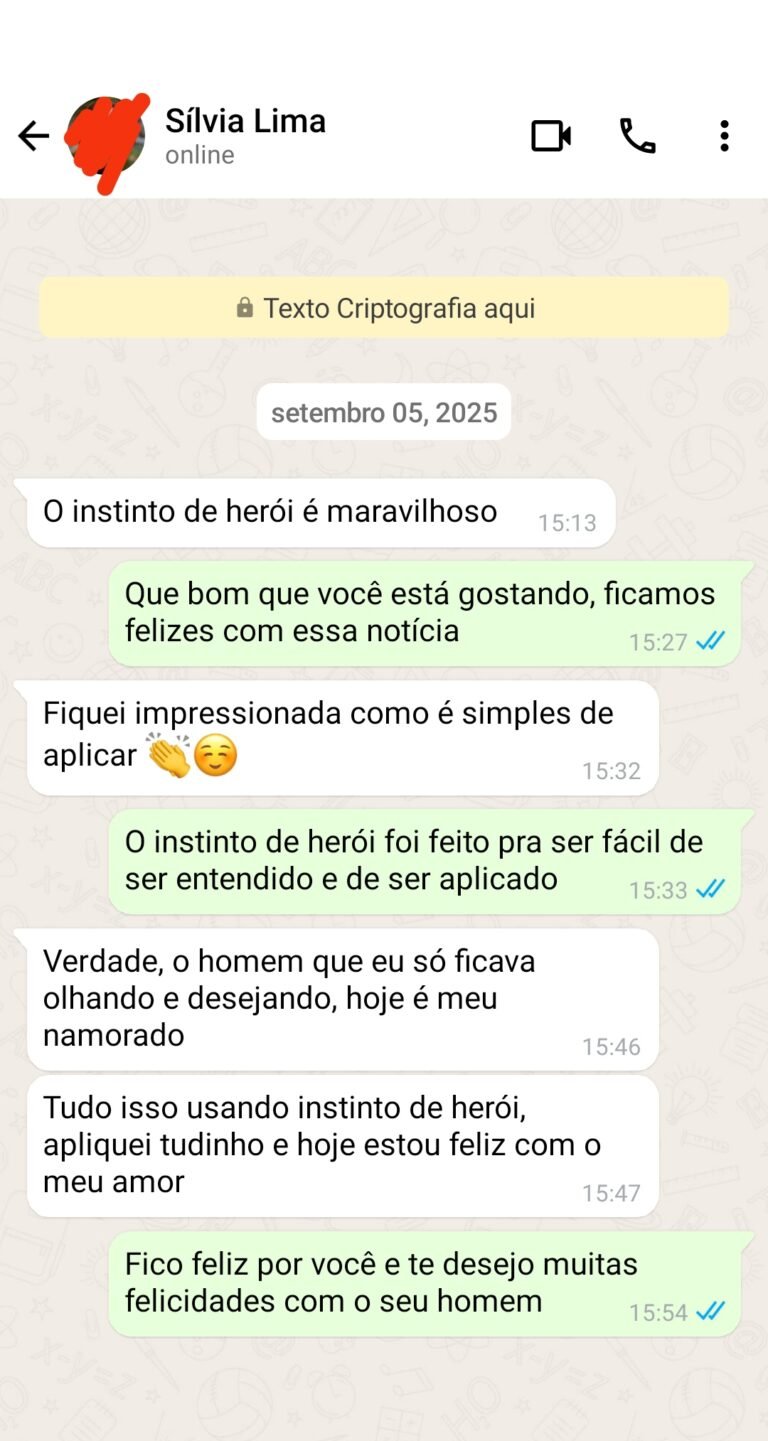Open the 'Texto Criptografia aqui' banner

point(384,307)
